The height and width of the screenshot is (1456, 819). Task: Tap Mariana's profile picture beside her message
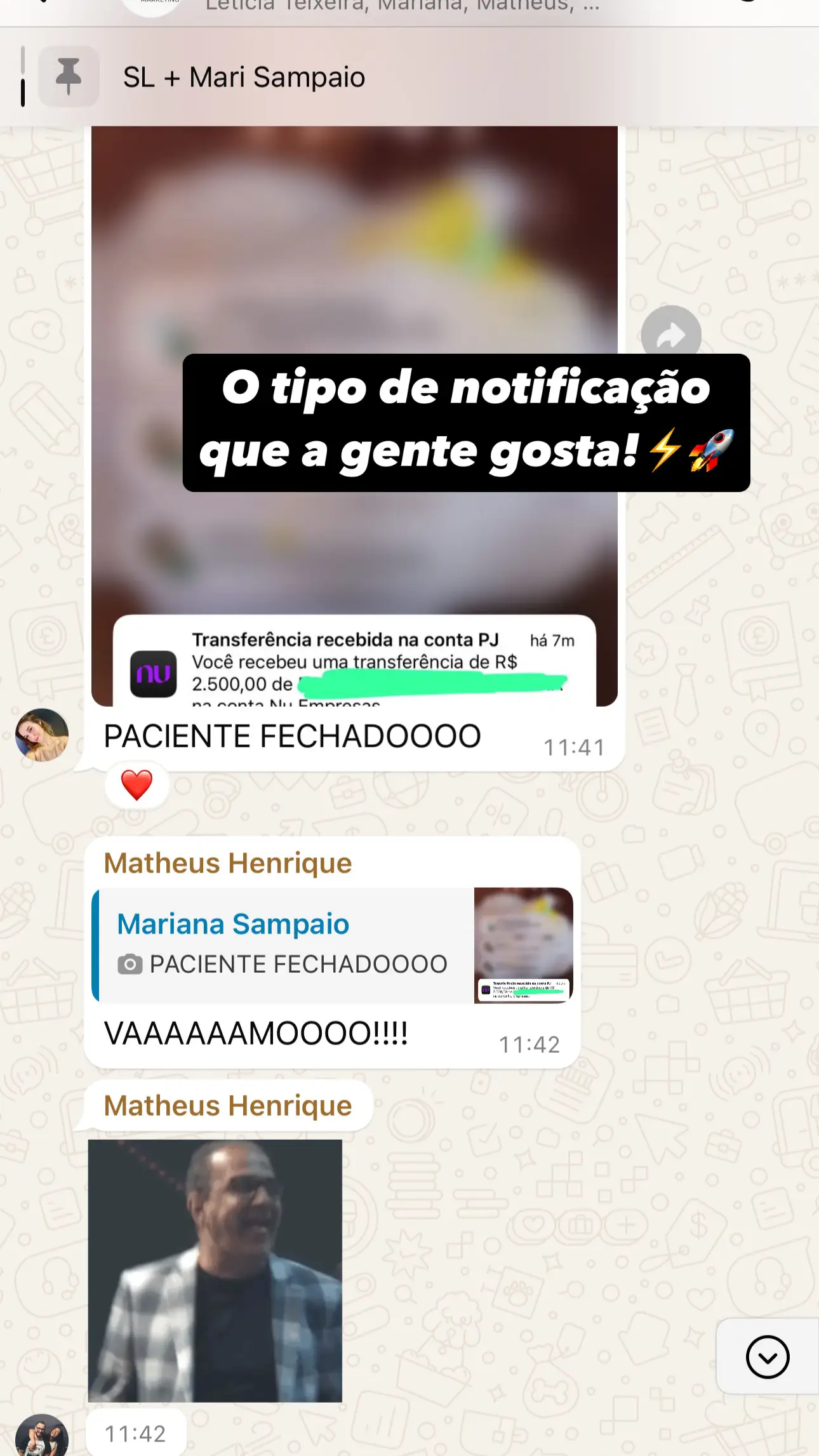tap(41, 735)
